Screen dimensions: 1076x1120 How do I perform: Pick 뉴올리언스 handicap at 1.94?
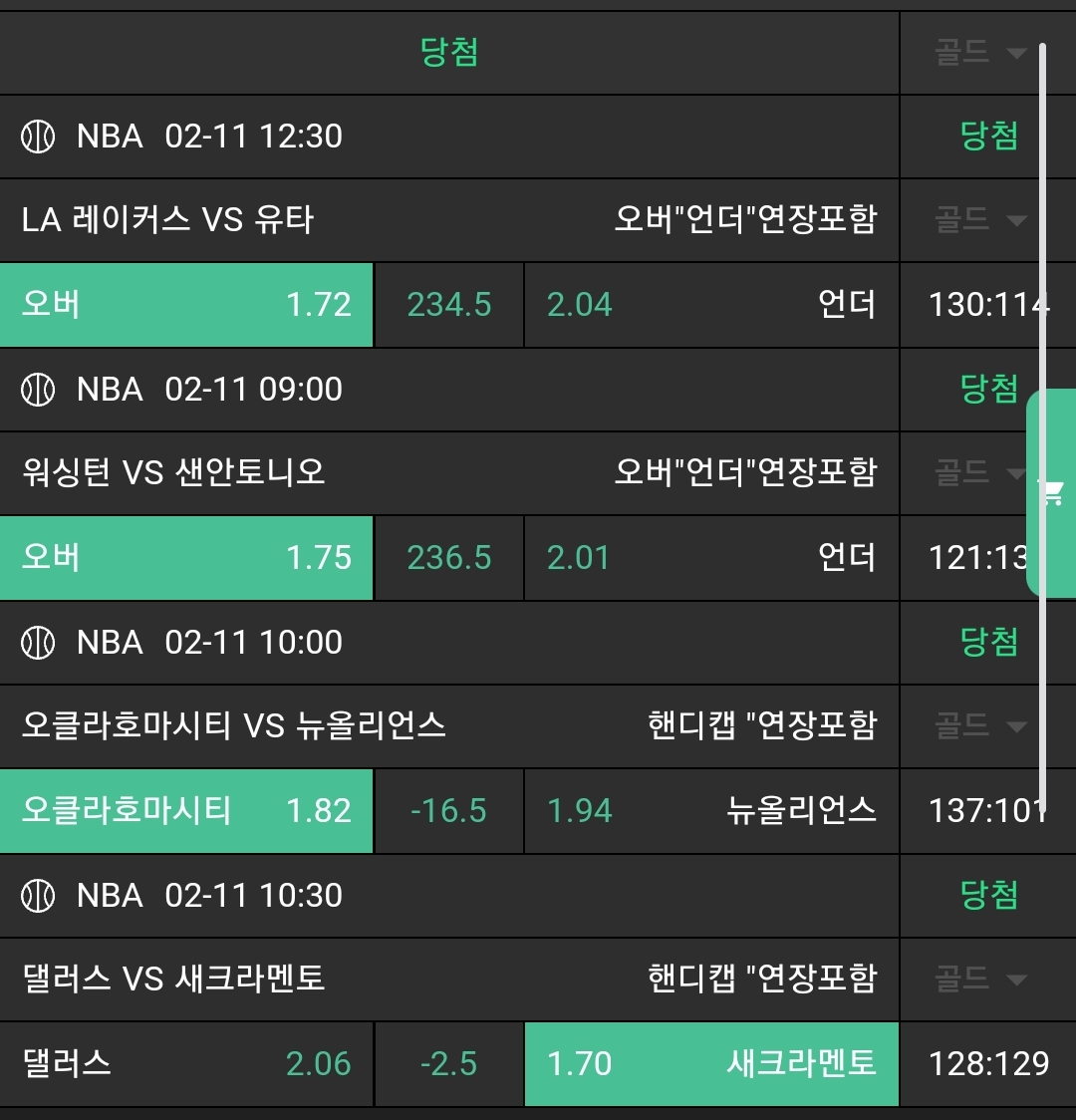(x=710, y=811)
